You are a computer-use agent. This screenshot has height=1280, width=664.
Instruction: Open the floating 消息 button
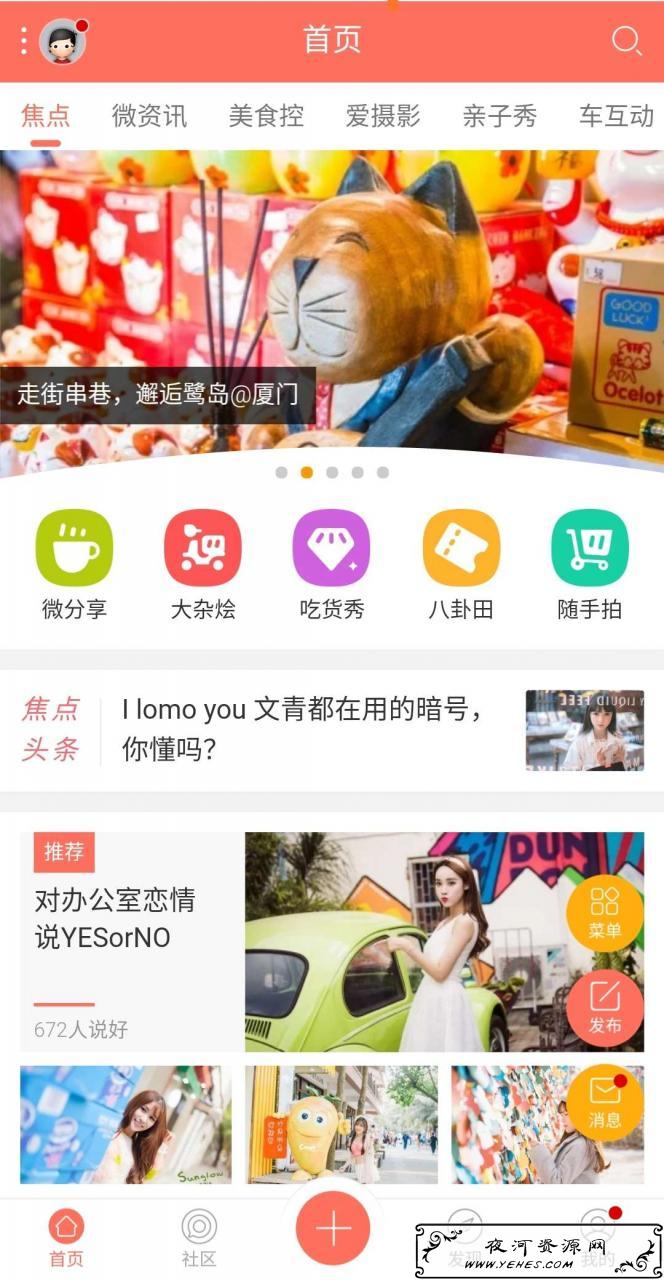pyautogui.click(x=605, y=1102)
